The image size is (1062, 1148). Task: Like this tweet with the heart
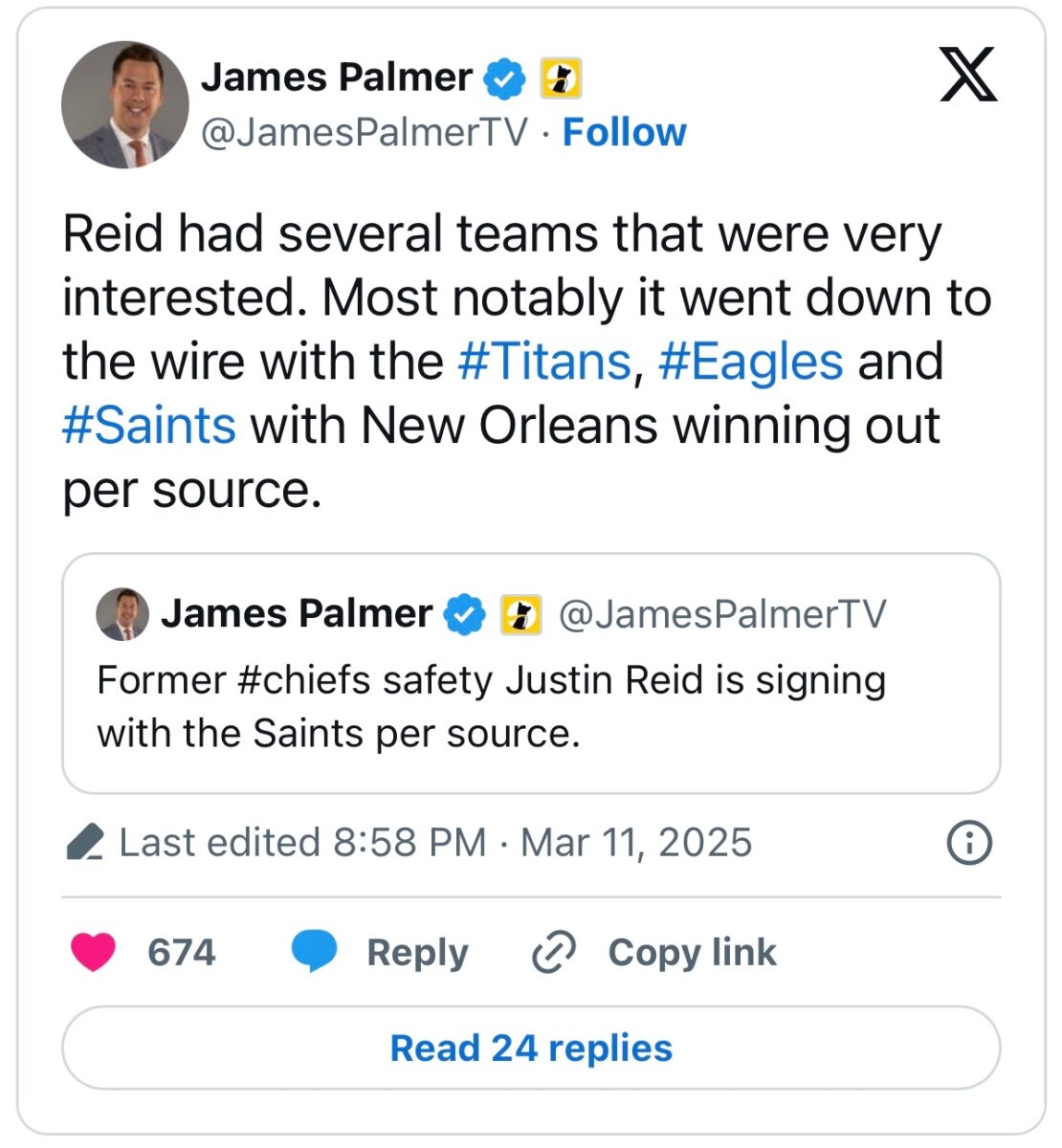coord(94,952)
